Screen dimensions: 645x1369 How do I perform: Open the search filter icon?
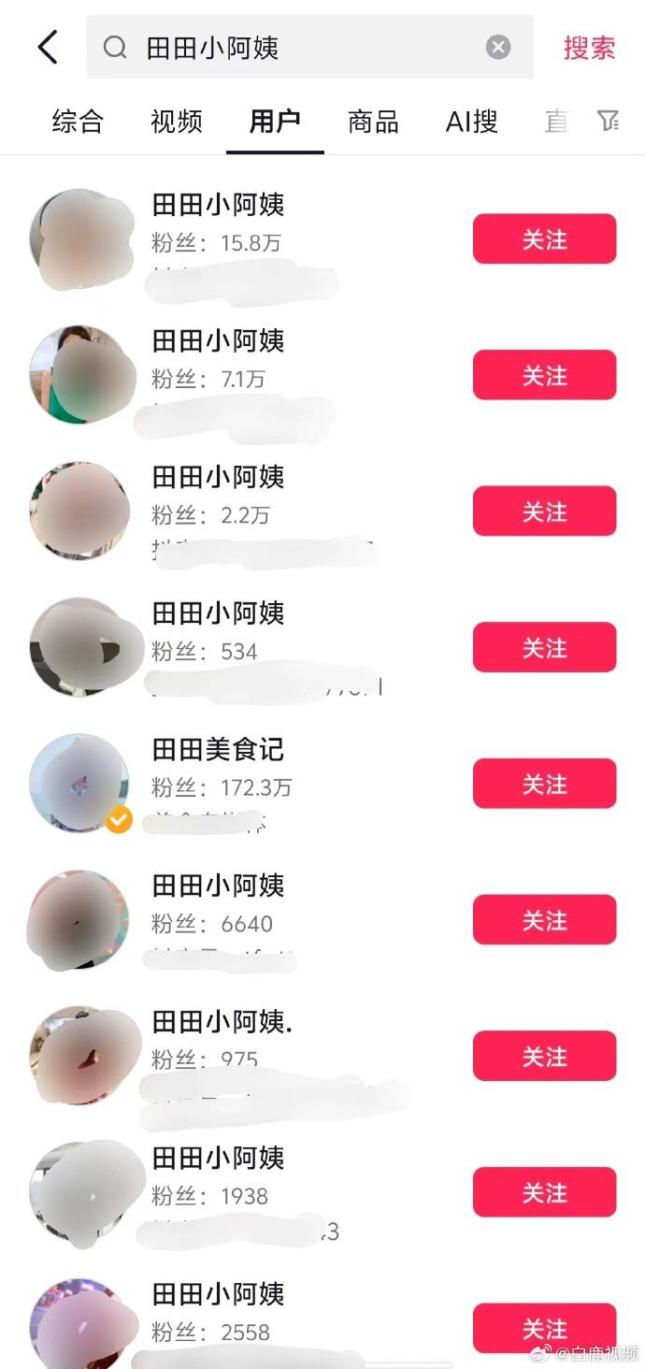[607, 122]
